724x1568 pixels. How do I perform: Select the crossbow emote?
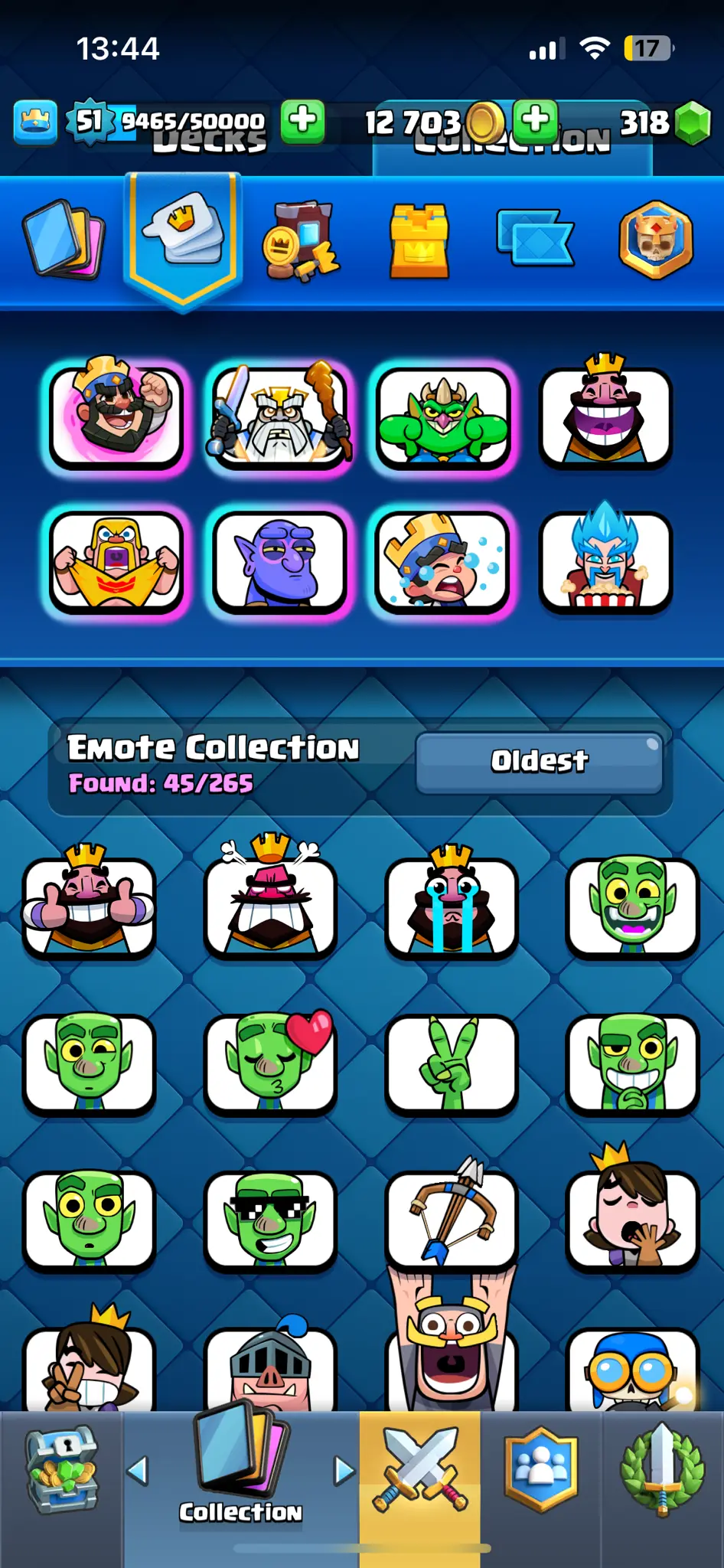tap(452, 1216)
